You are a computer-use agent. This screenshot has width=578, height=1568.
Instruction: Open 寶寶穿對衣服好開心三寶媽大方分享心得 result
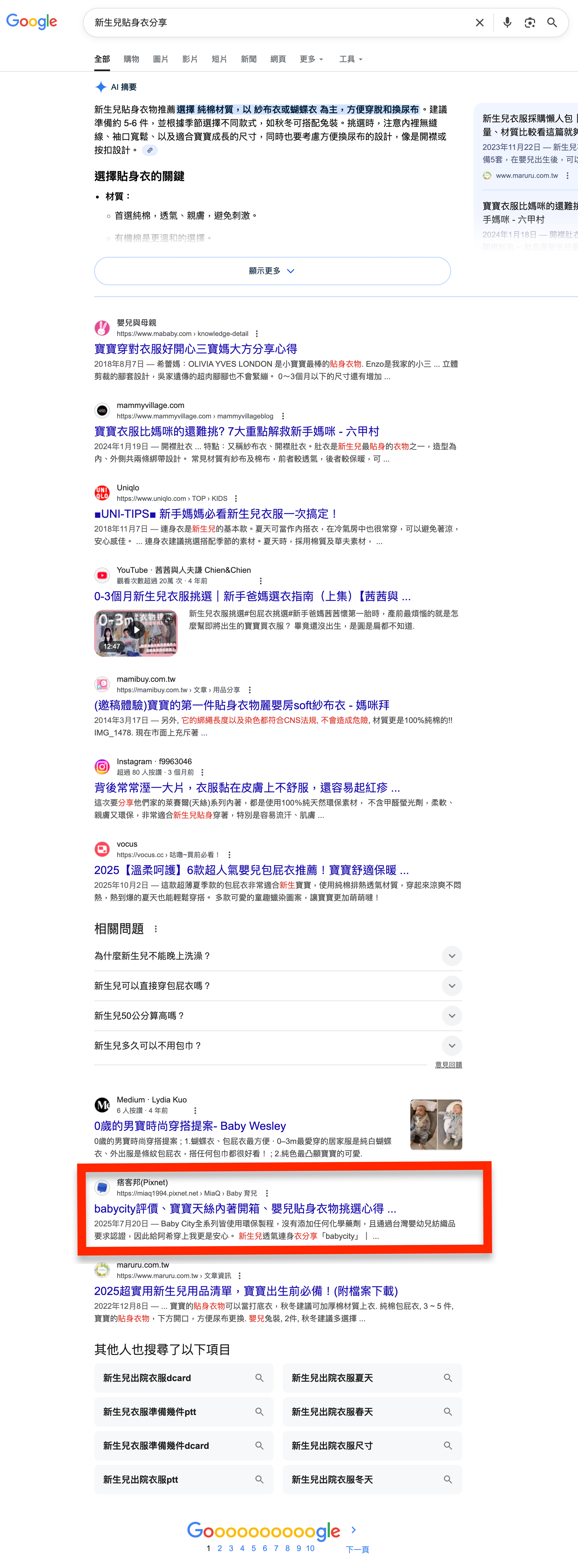195,349
